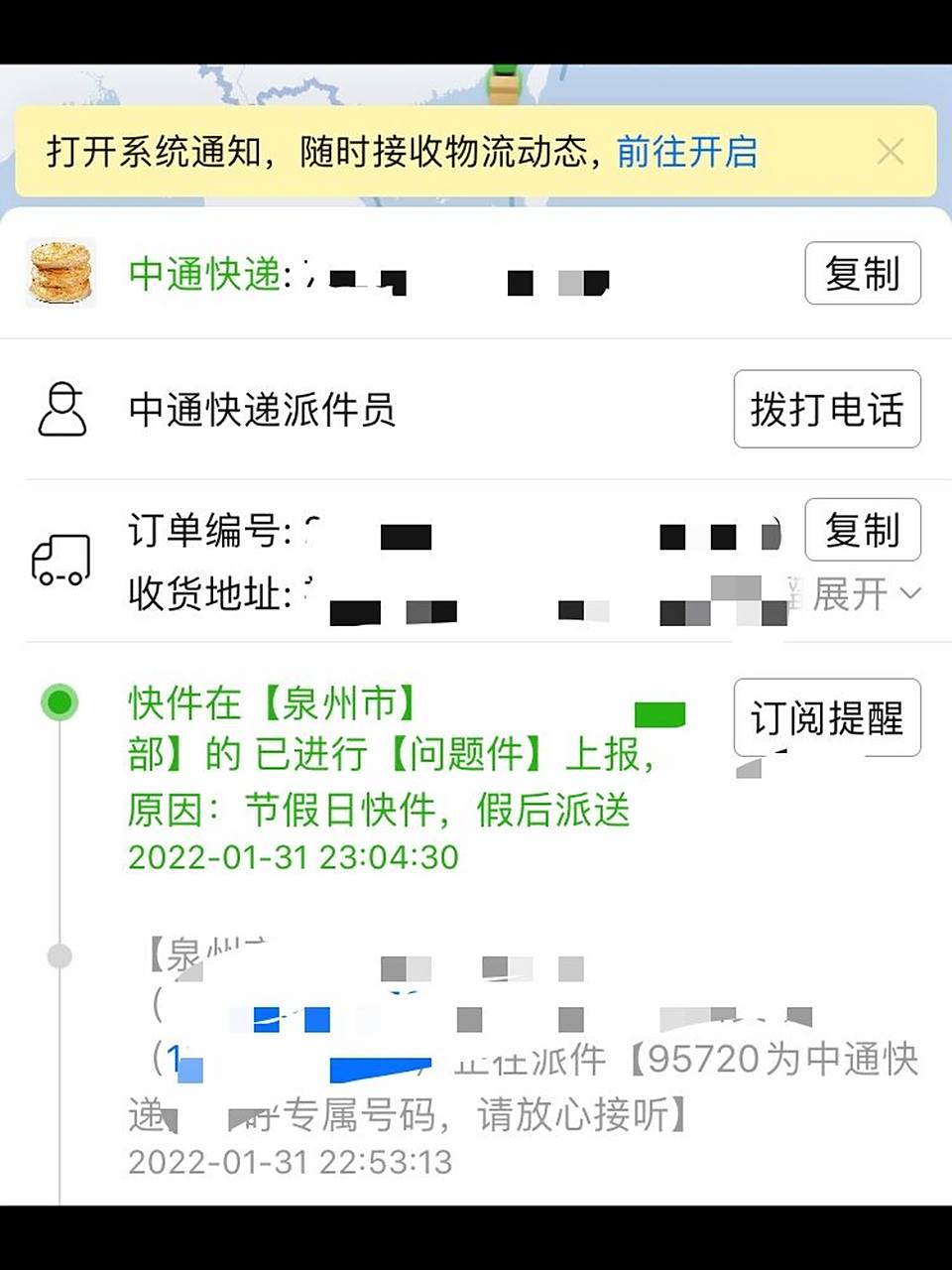The image size is (952, 1270).
Task: Click the gray timeline node below the green one
Action: point(59,956)
